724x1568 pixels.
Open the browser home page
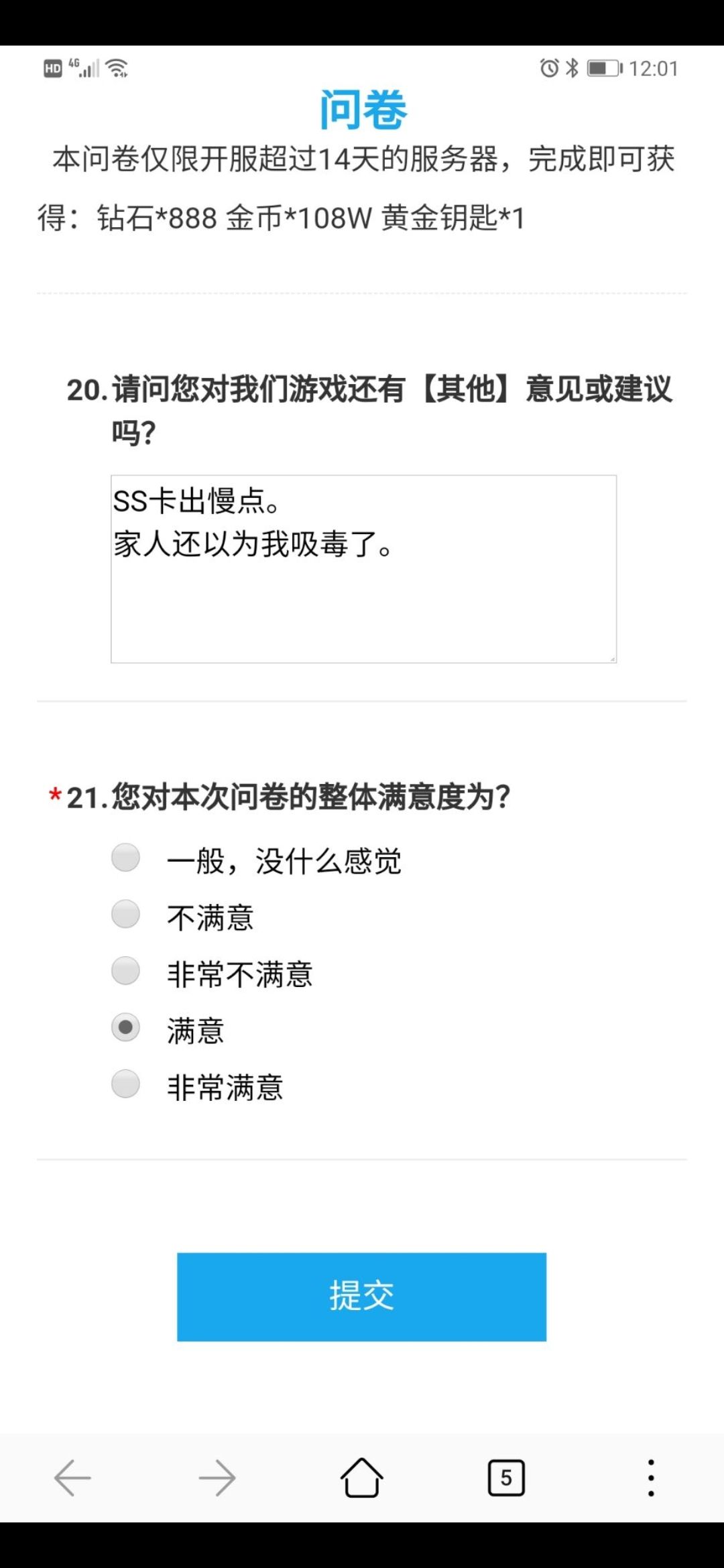point(362,1478)
